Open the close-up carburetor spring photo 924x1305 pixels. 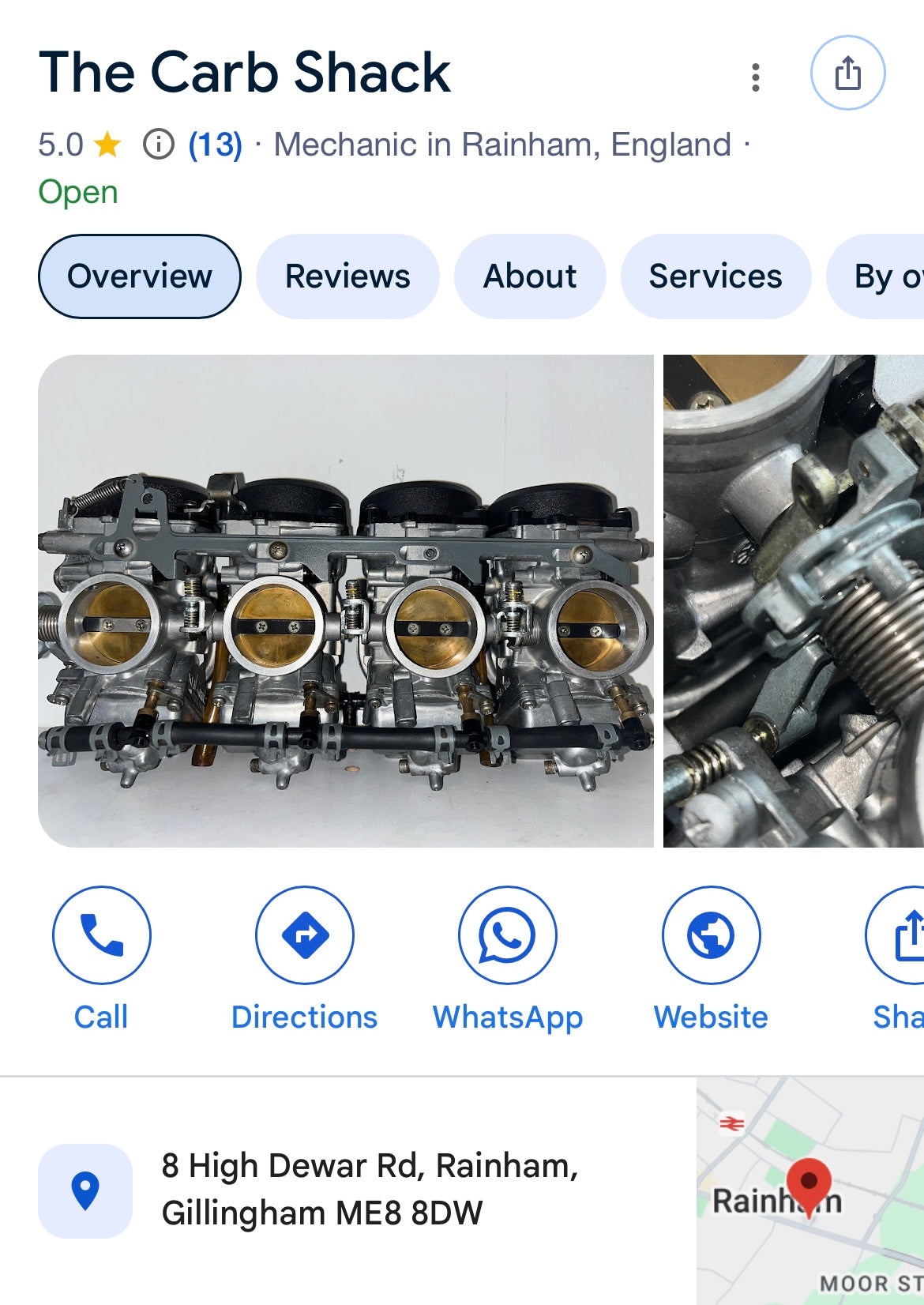tap(793, 600)
